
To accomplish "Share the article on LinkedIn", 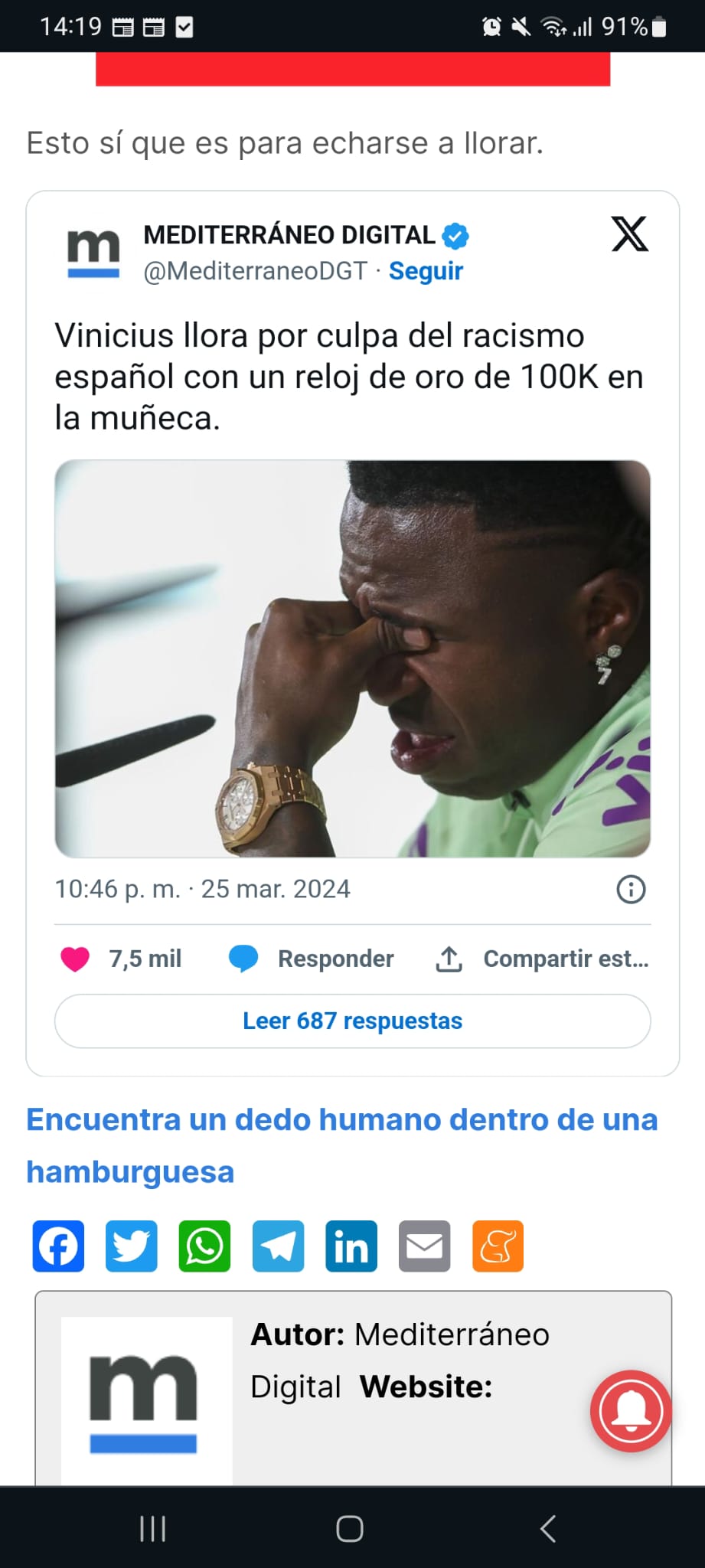I will [x=351, y=1246].
